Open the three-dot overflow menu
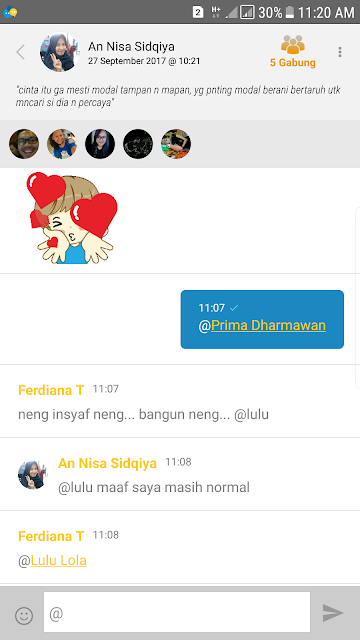 pos(340,52)
